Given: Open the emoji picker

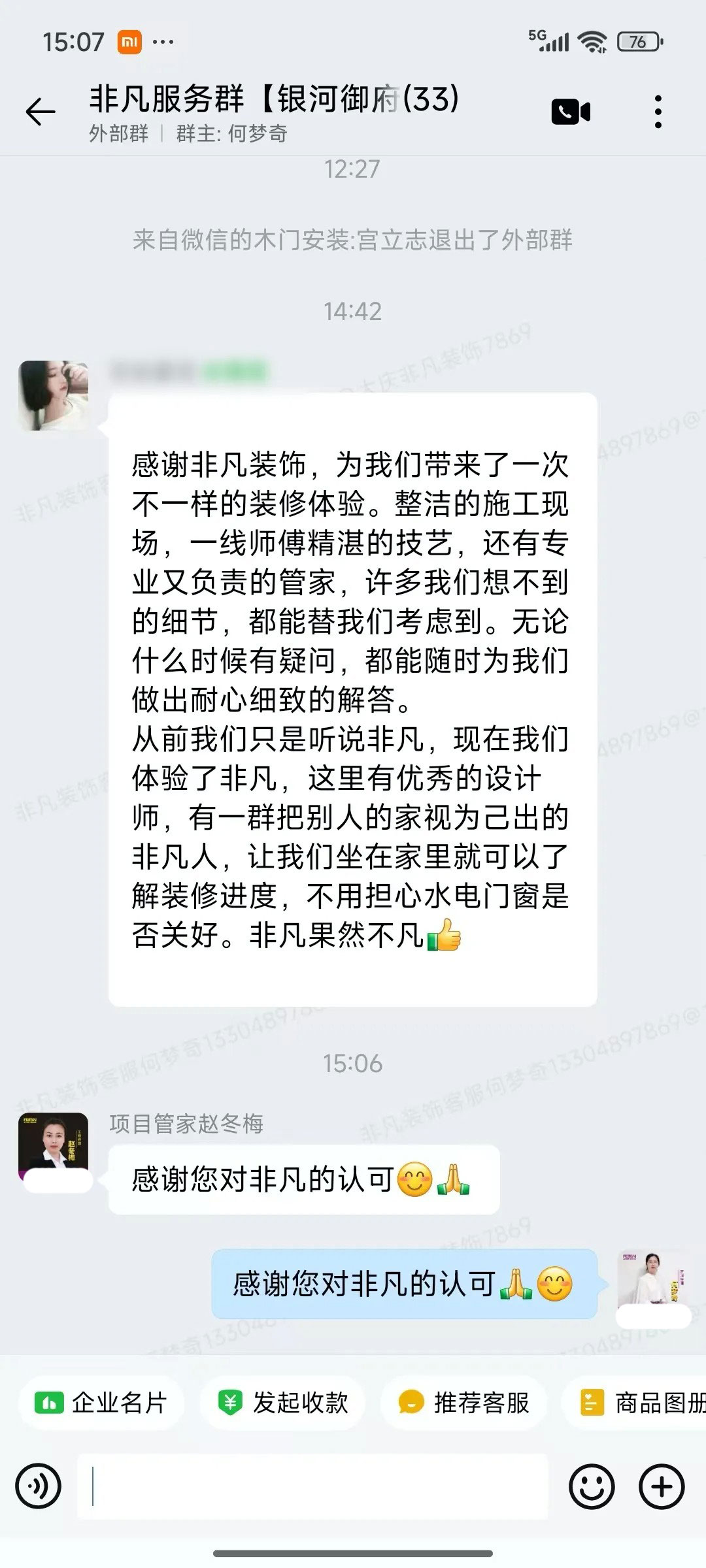Looking at the screenshot, I should 592,1486.
